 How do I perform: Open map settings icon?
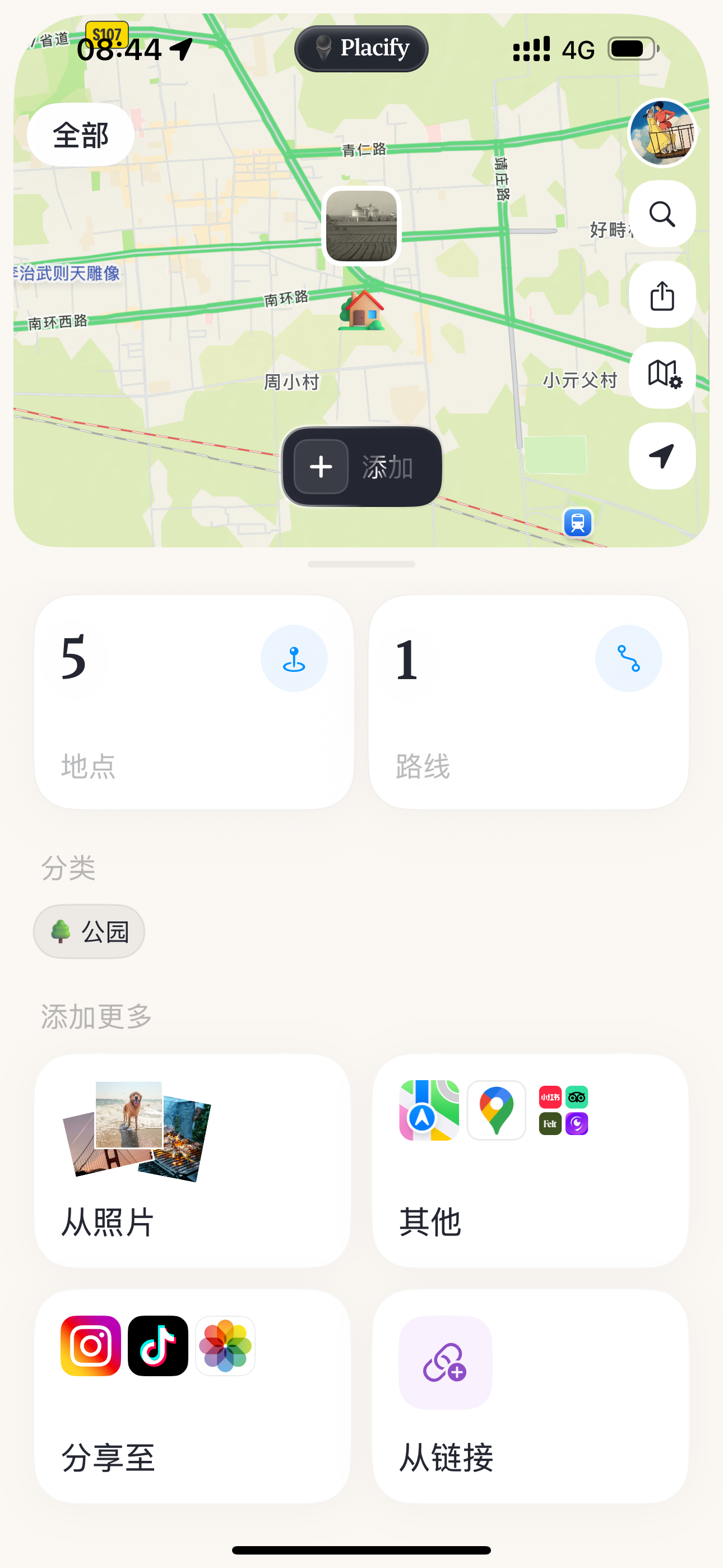click(662, 375)
